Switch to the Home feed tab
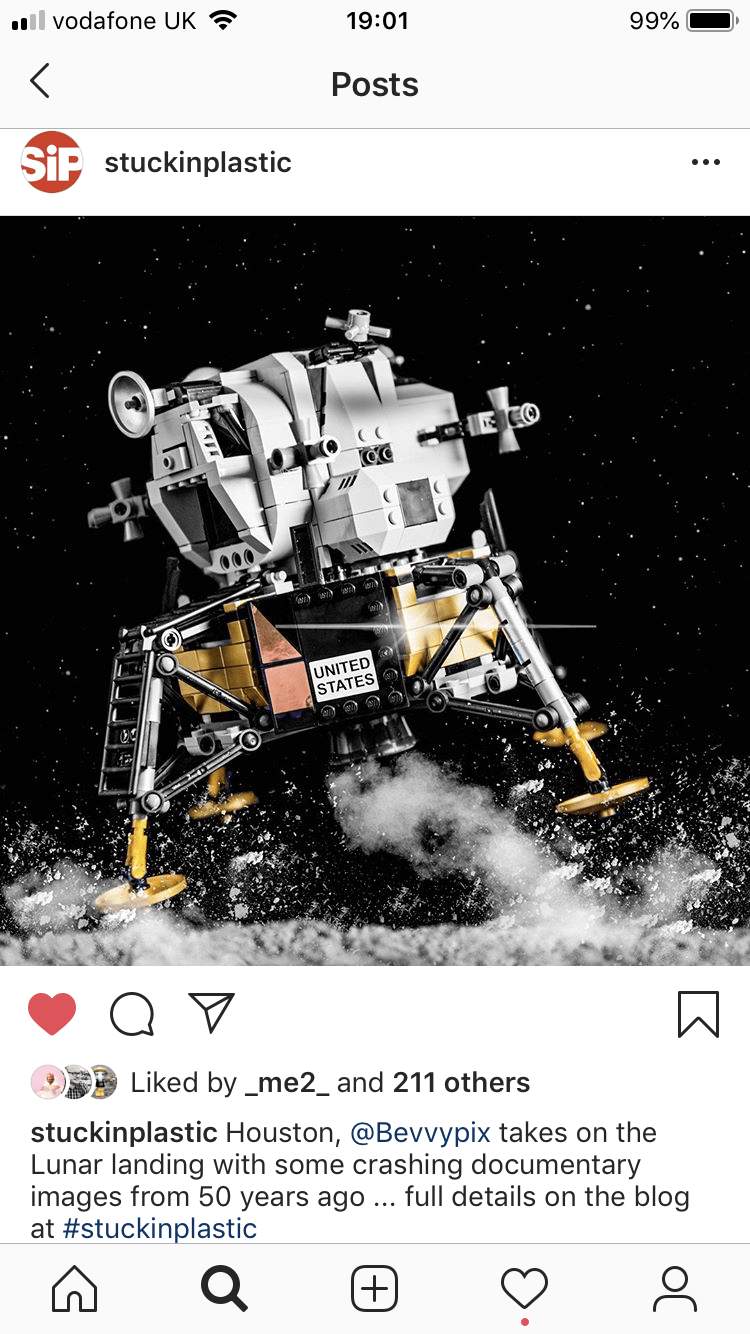Screen dimensions: 750x1334 coord(75,1289)
